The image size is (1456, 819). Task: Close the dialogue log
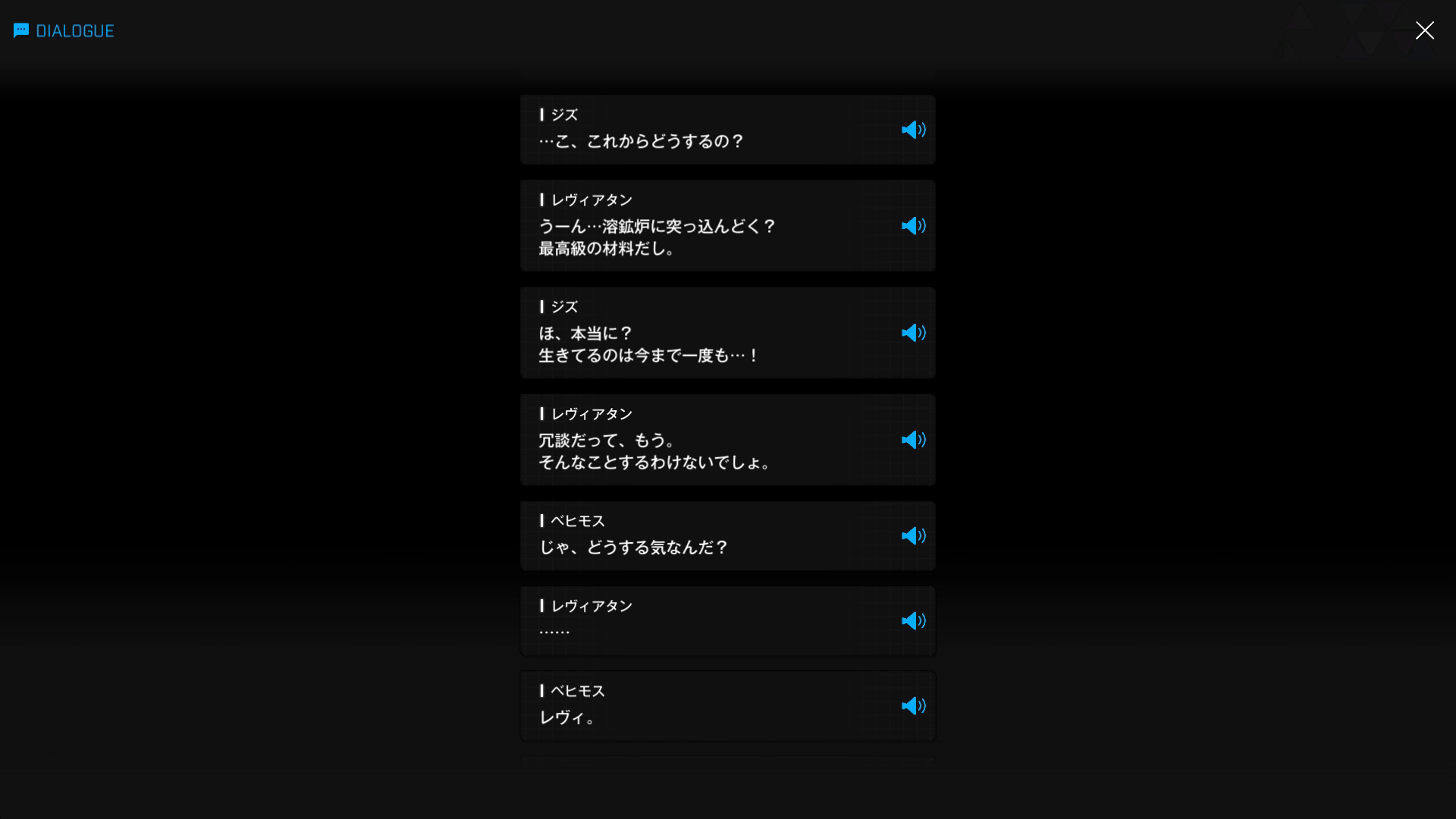coord(1424,30)
